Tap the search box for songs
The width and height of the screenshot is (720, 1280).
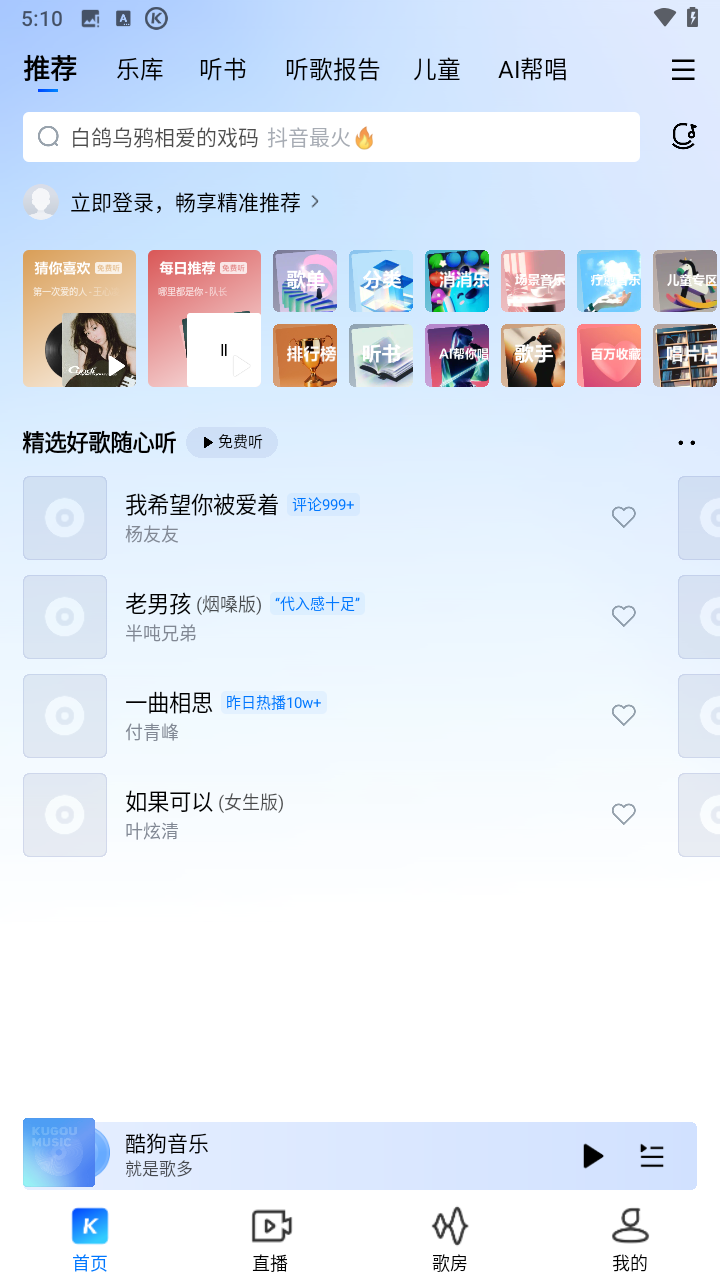pyautogui.click(x=330, y=137)
